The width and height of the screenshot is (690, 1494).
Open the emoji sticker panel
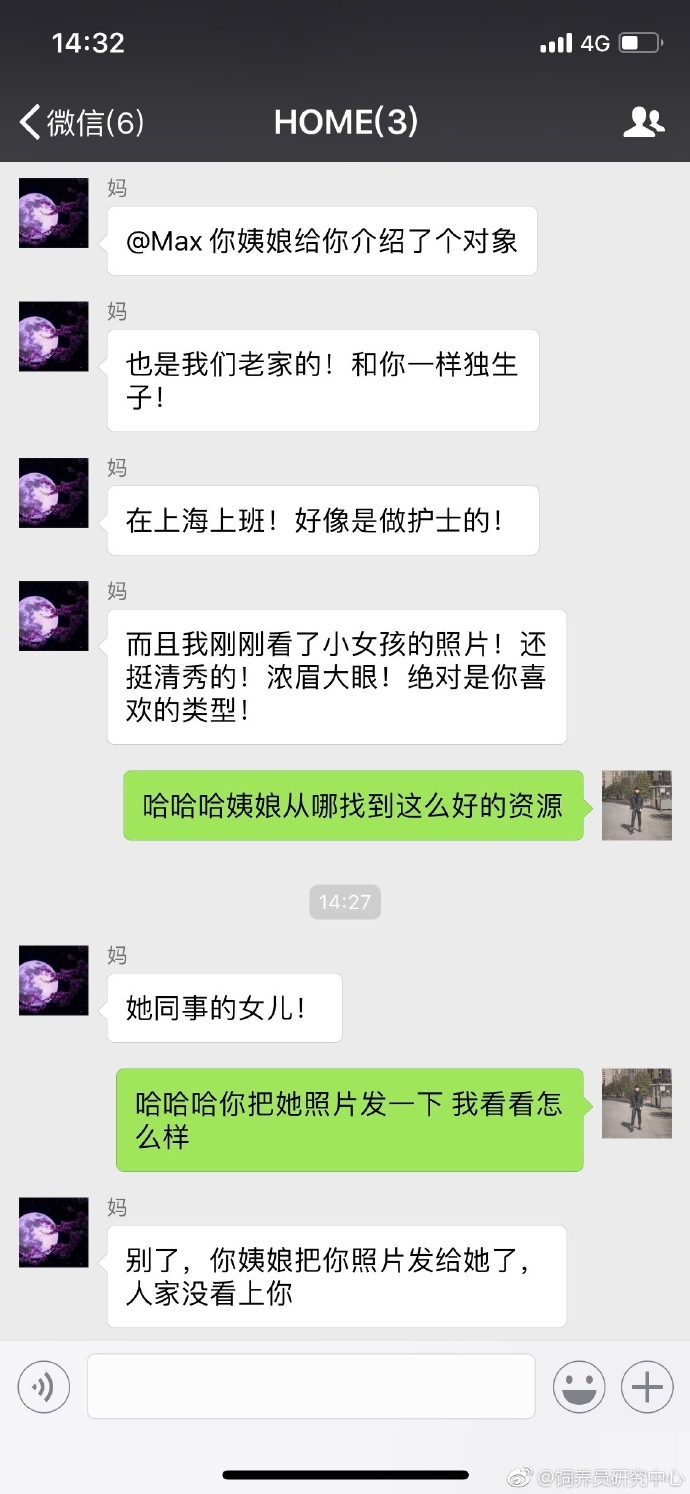(579, 1387)
